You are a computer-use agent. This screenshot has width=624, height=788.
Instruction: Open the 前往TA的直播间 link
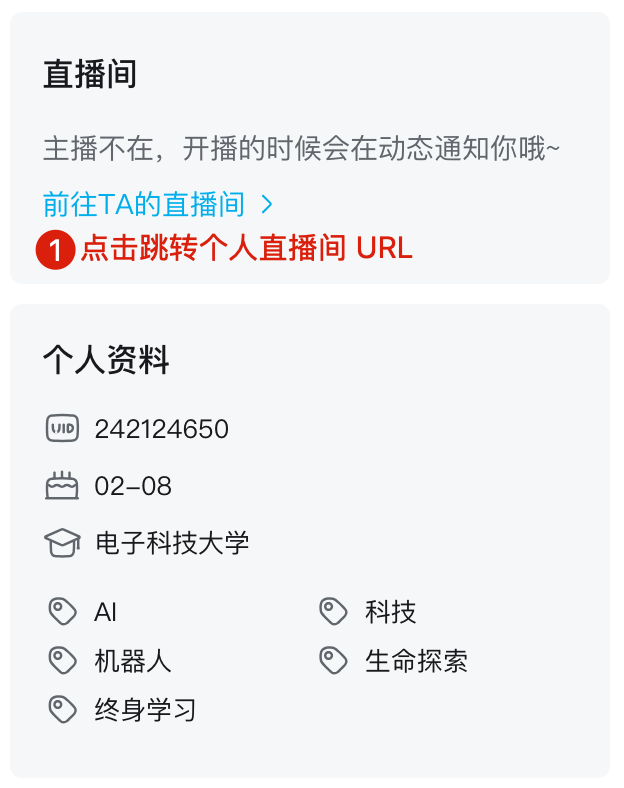157,205
